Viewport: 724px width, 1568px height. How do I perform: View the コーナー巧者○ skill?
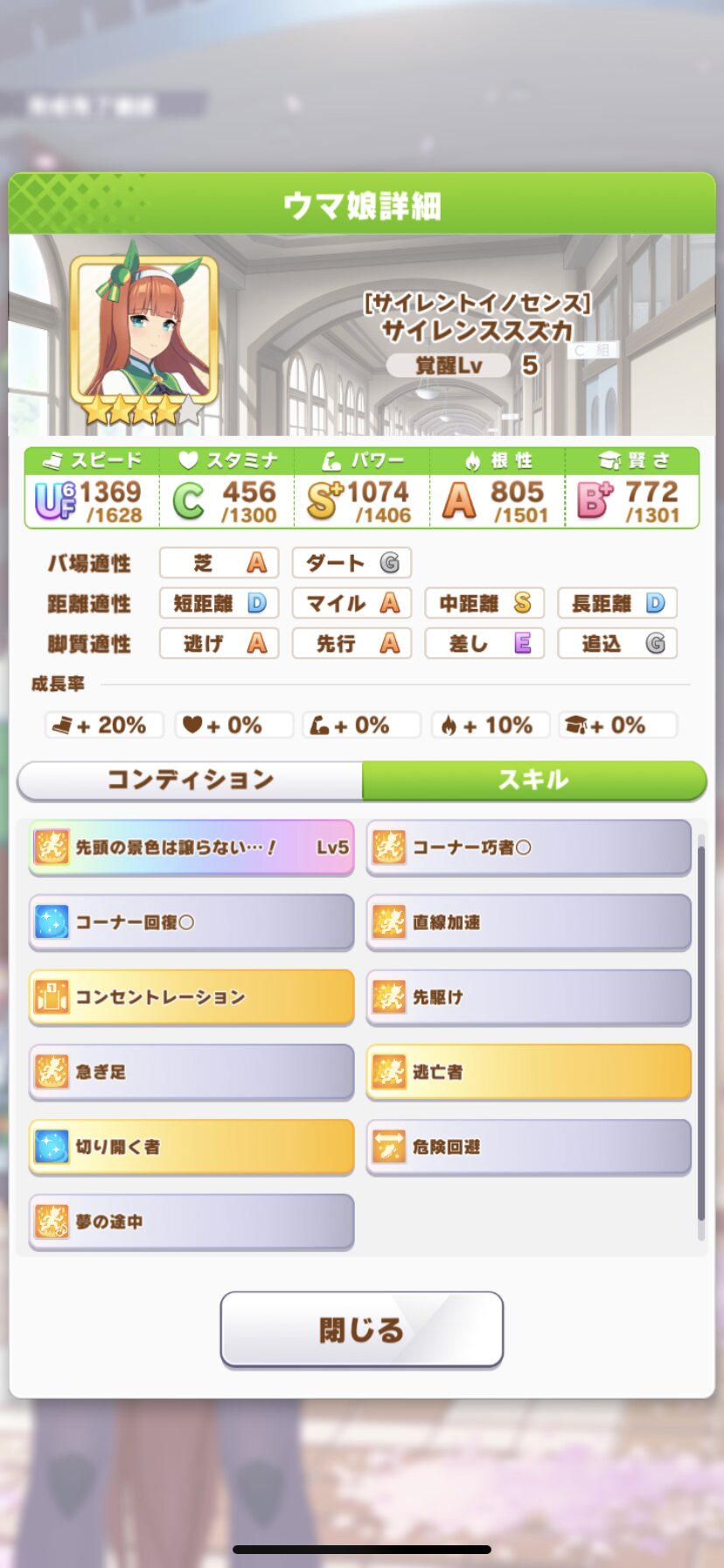pyautogui.click(x=528, y=847)
